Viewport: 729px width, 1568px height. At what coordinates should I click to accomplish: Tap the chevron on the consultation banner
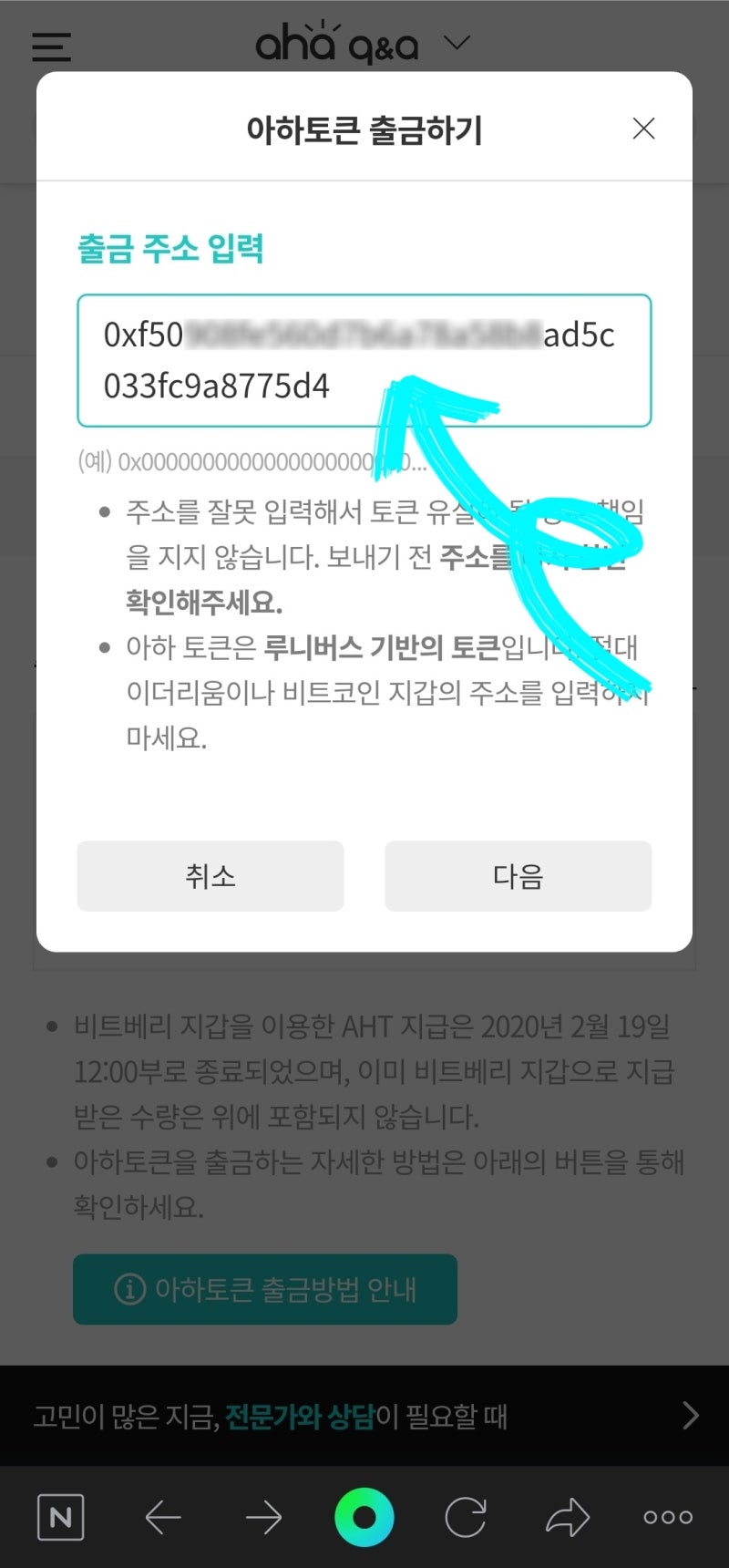[690, 1416]
